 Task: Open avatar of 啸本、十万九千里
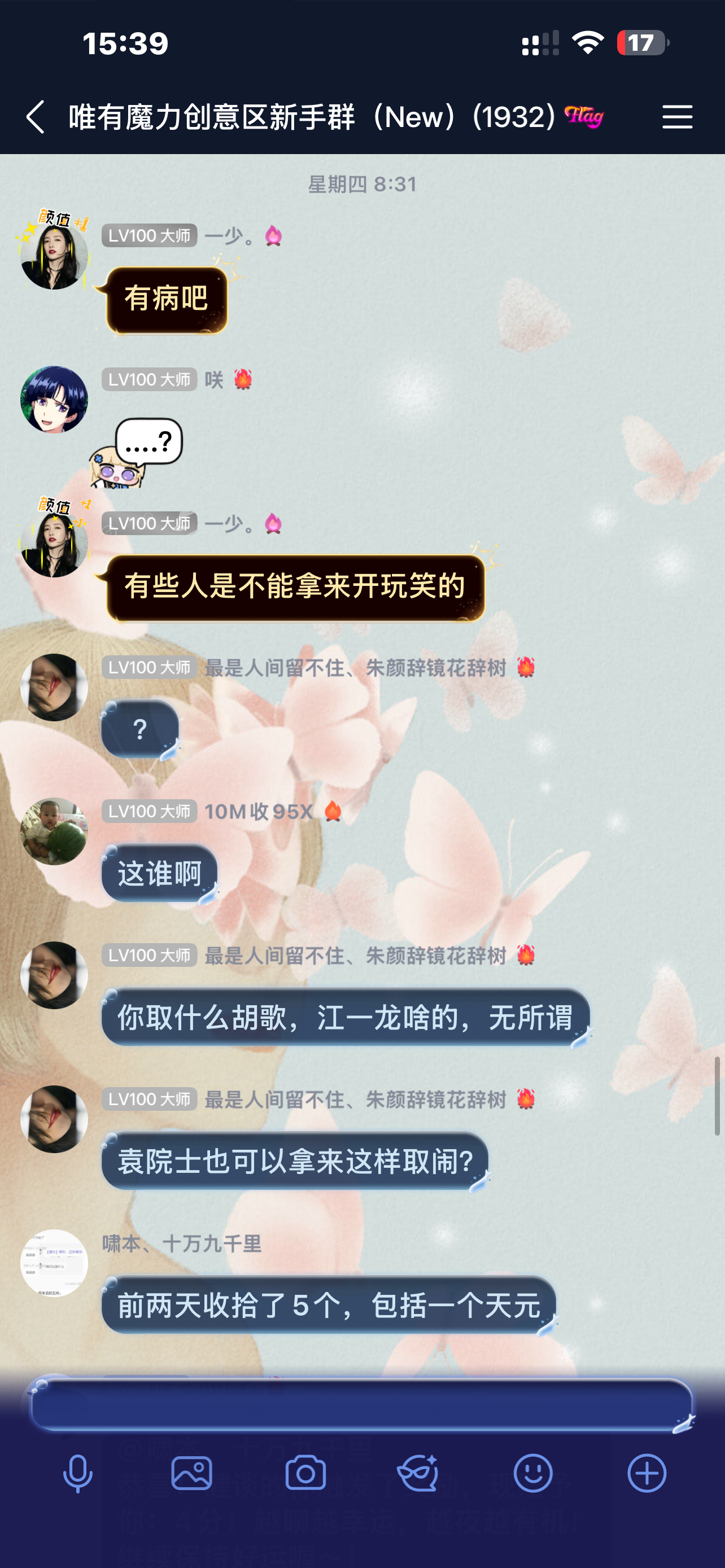tap(54, 1263)
